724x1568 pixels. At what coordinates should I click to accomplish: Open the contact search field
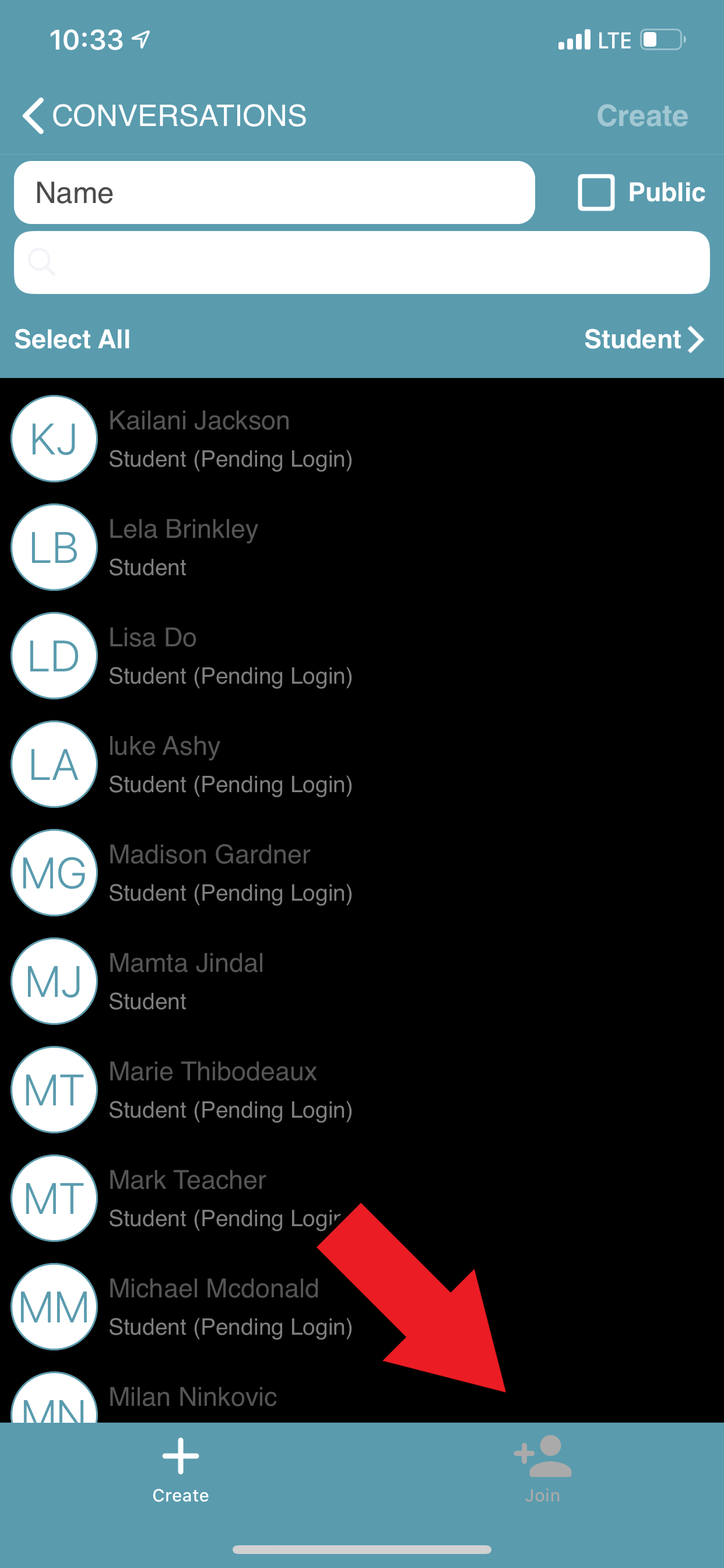(361, 262)
